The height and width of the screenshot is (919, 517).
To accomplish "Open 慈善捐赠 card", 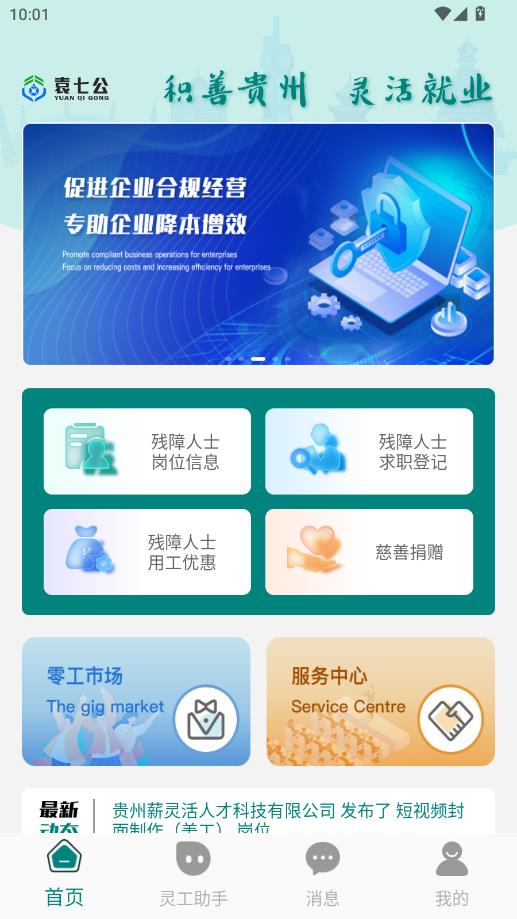I will click(369, 552).
